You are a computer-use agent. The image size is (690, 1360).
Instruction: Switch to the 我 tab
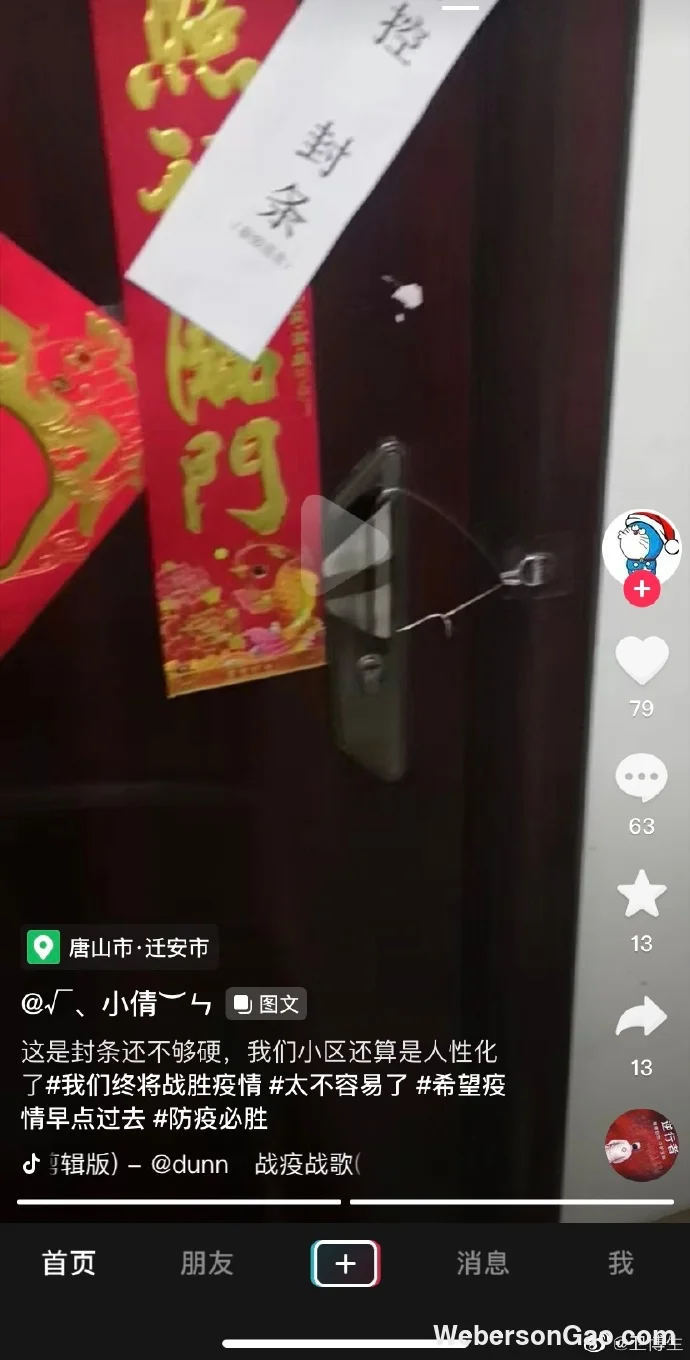[x=621, y=1263]
